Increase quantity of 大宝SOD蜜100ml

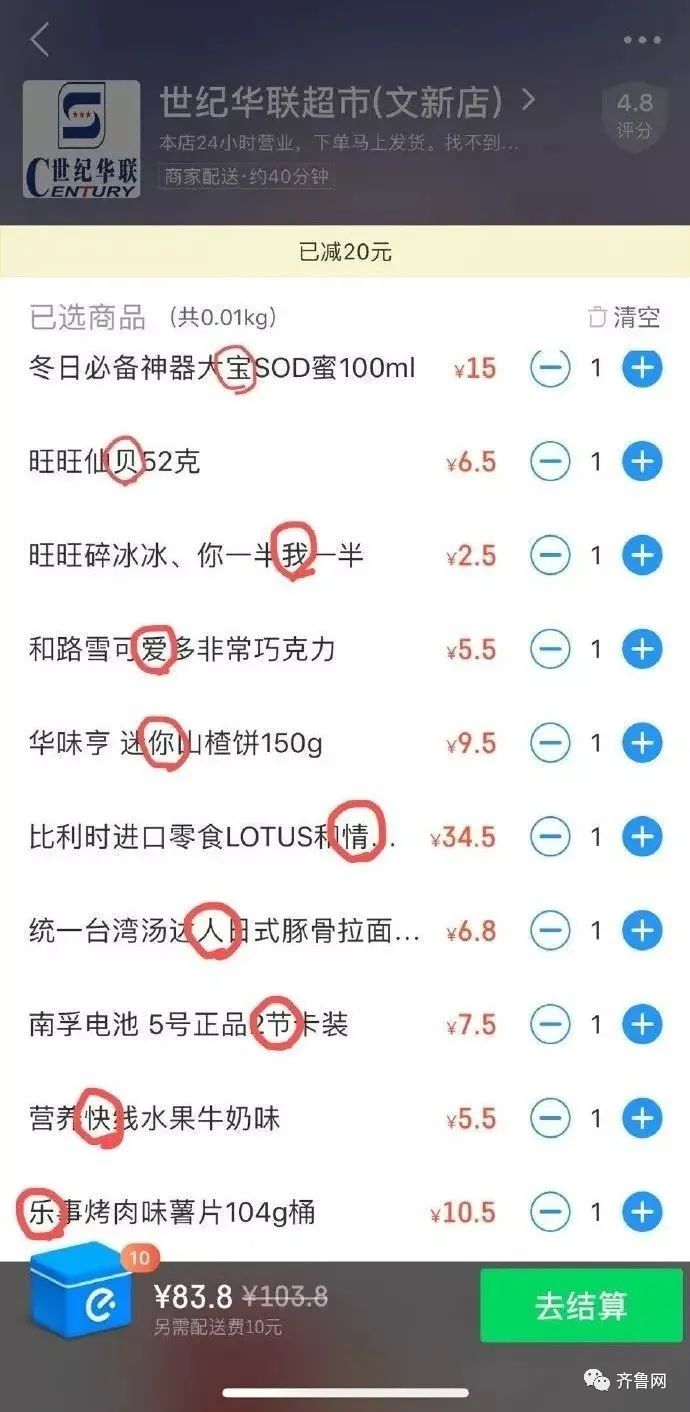point(642,368)
